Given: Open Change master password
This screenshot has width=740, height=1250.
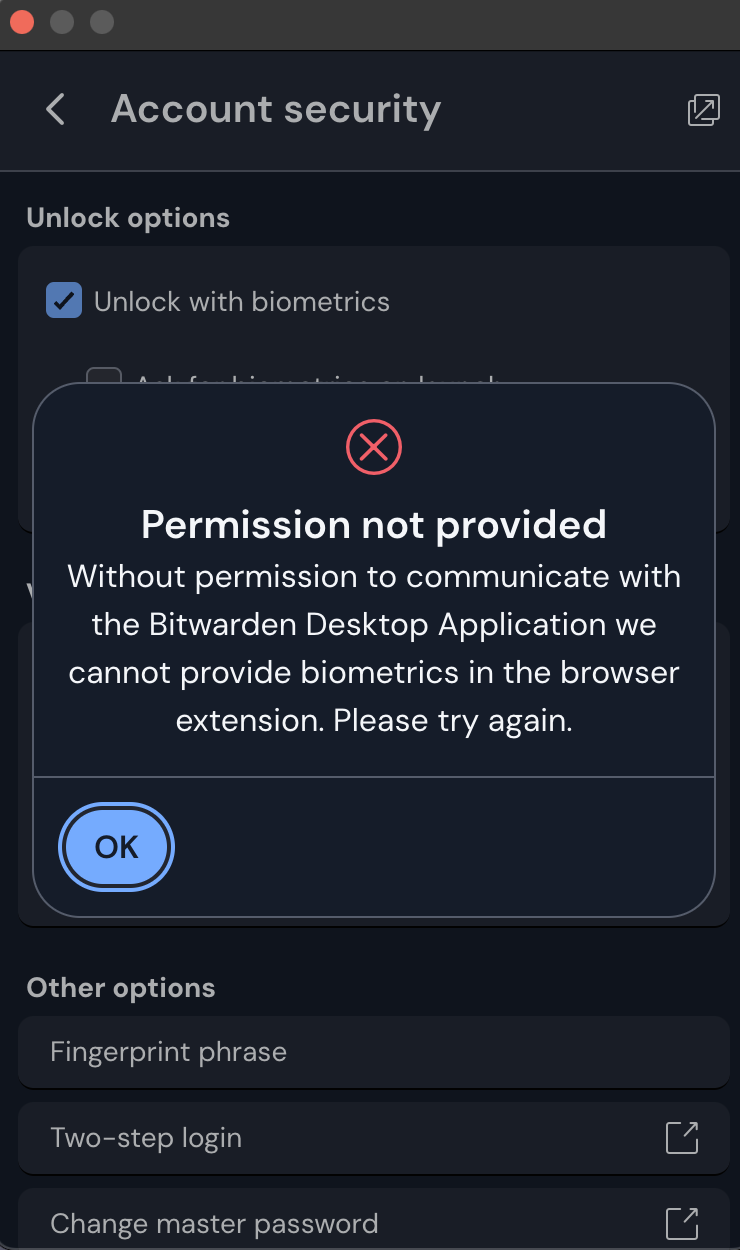Looking at the screenshot, I should coord(373,1220).
